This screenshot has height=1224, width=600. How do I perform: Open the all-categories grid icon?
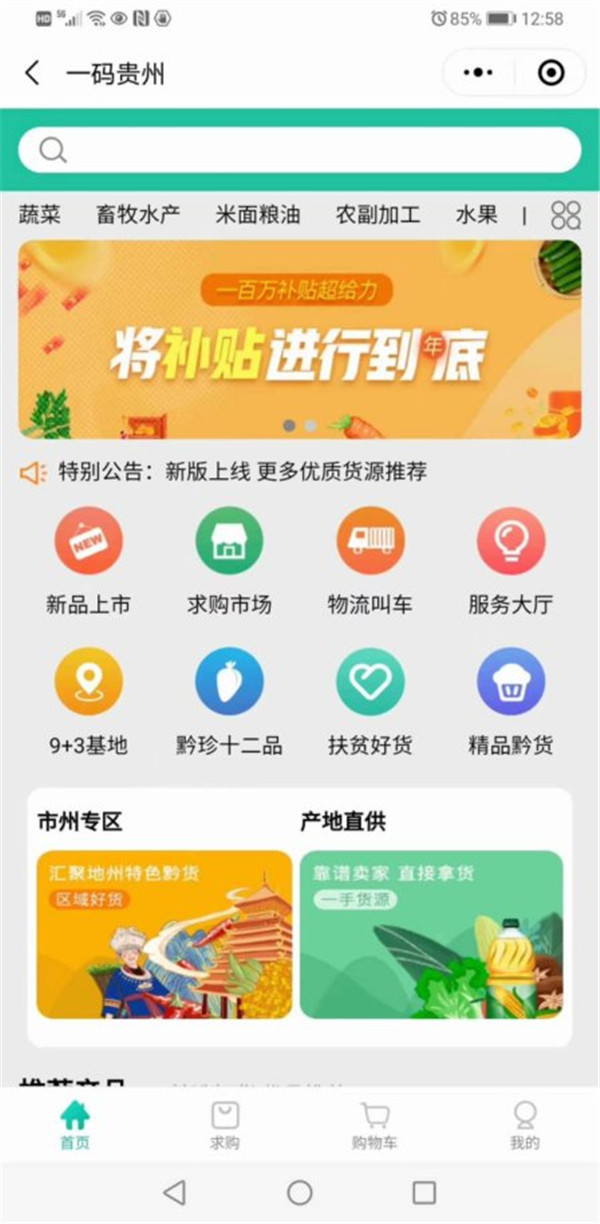(x=565, y=215)
